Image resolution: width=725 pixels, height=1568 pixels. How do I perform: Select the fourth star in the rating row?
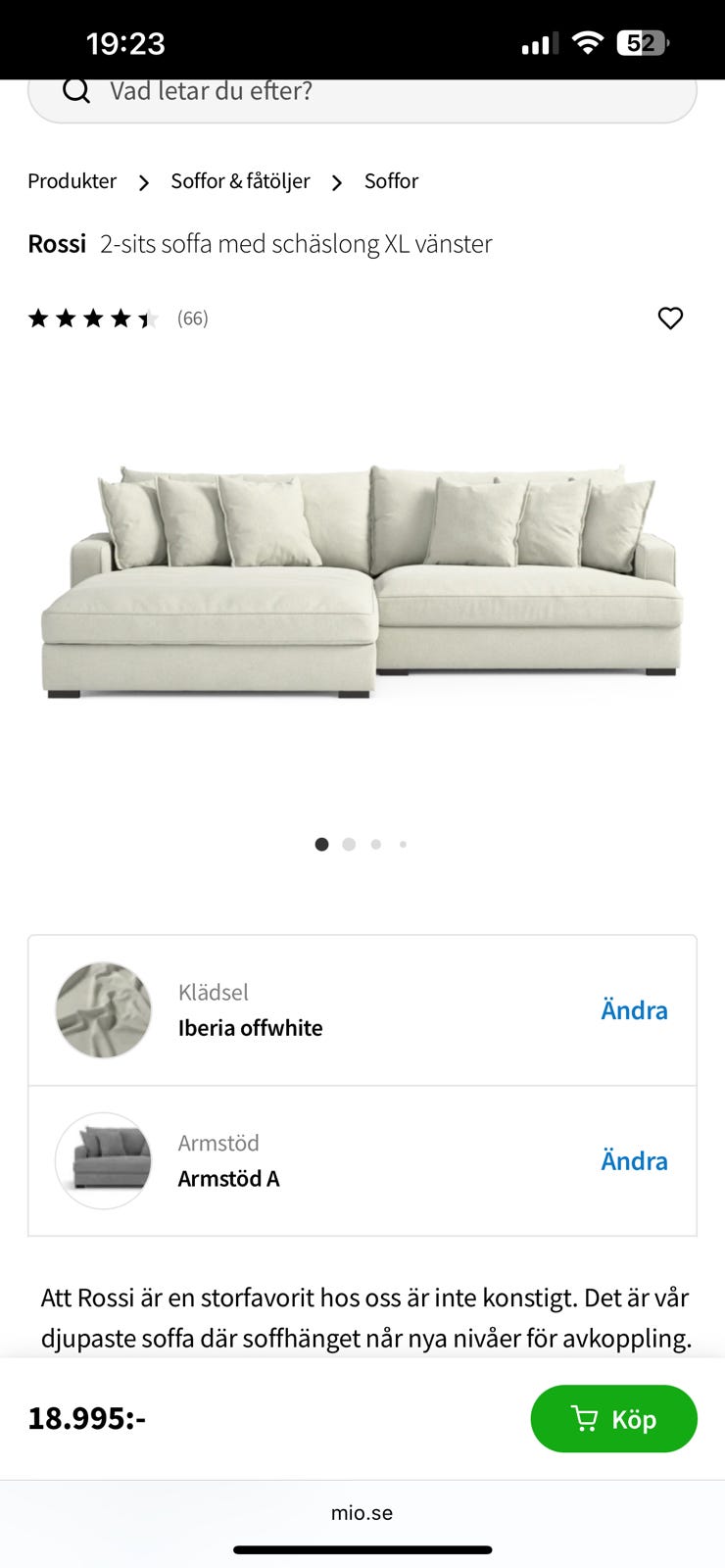pyautogui.click(x=120, y=318)
